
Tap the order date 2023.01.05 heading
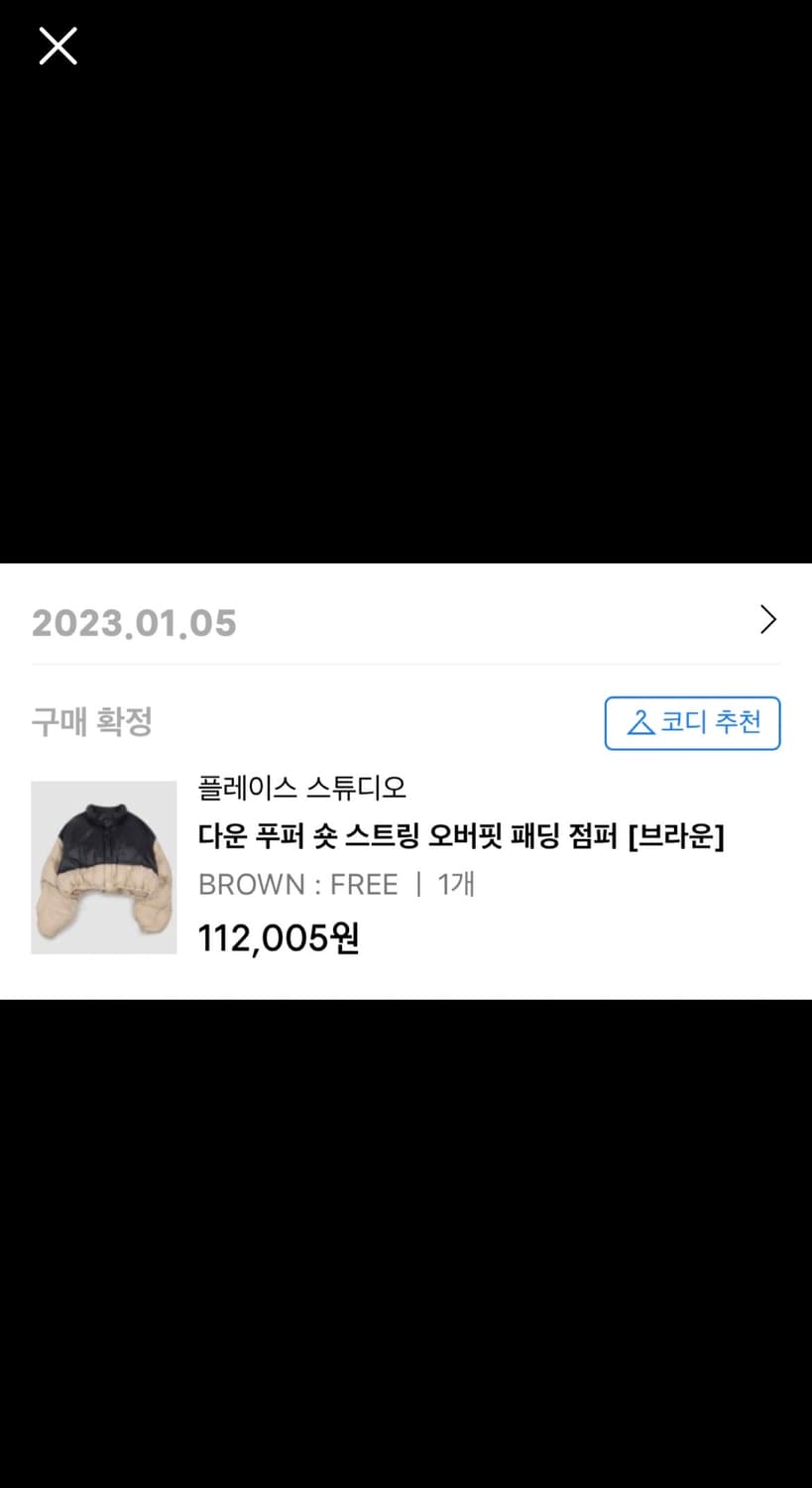134,622
